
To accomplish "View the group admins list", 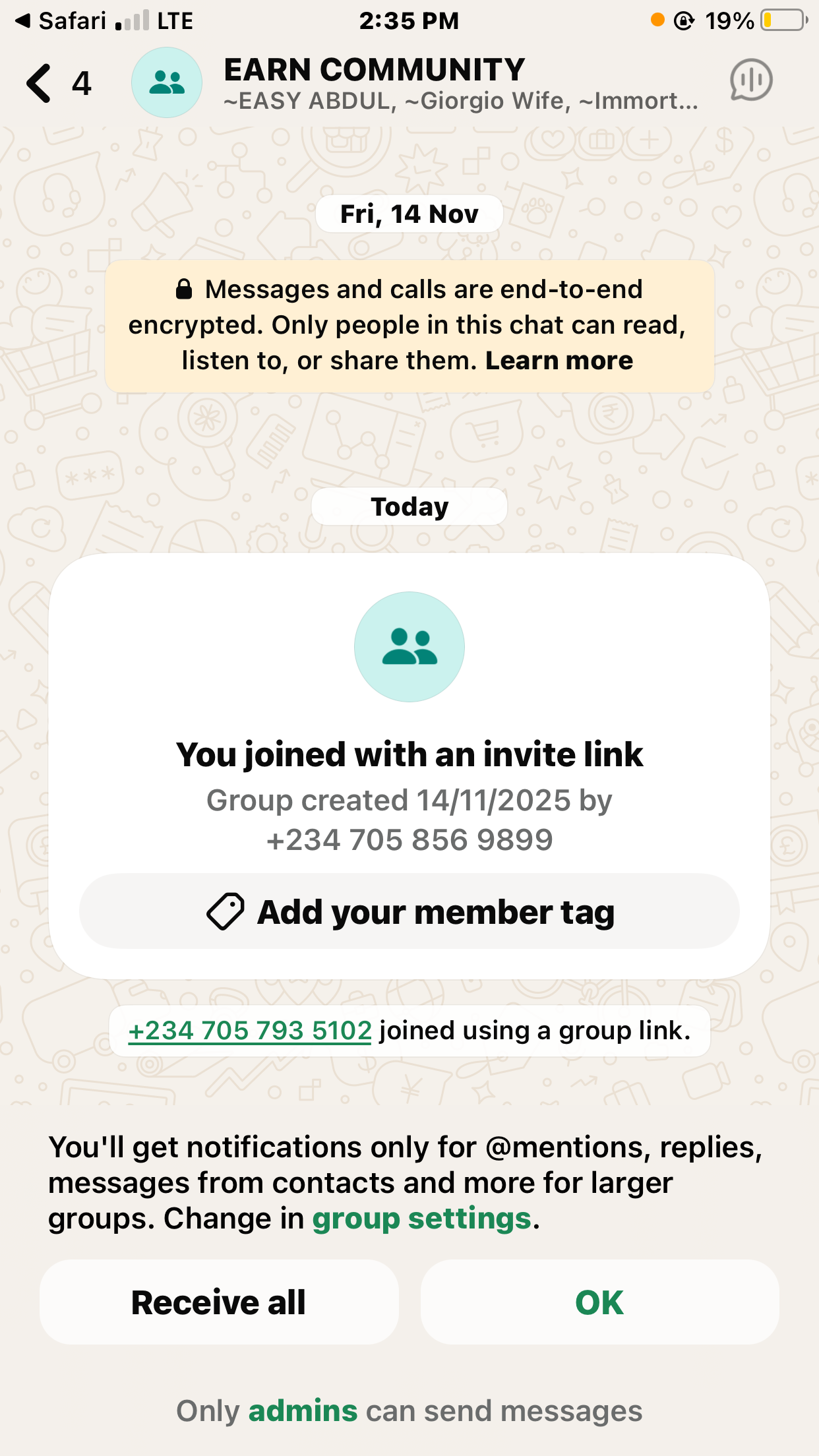I will [303, 1411].
